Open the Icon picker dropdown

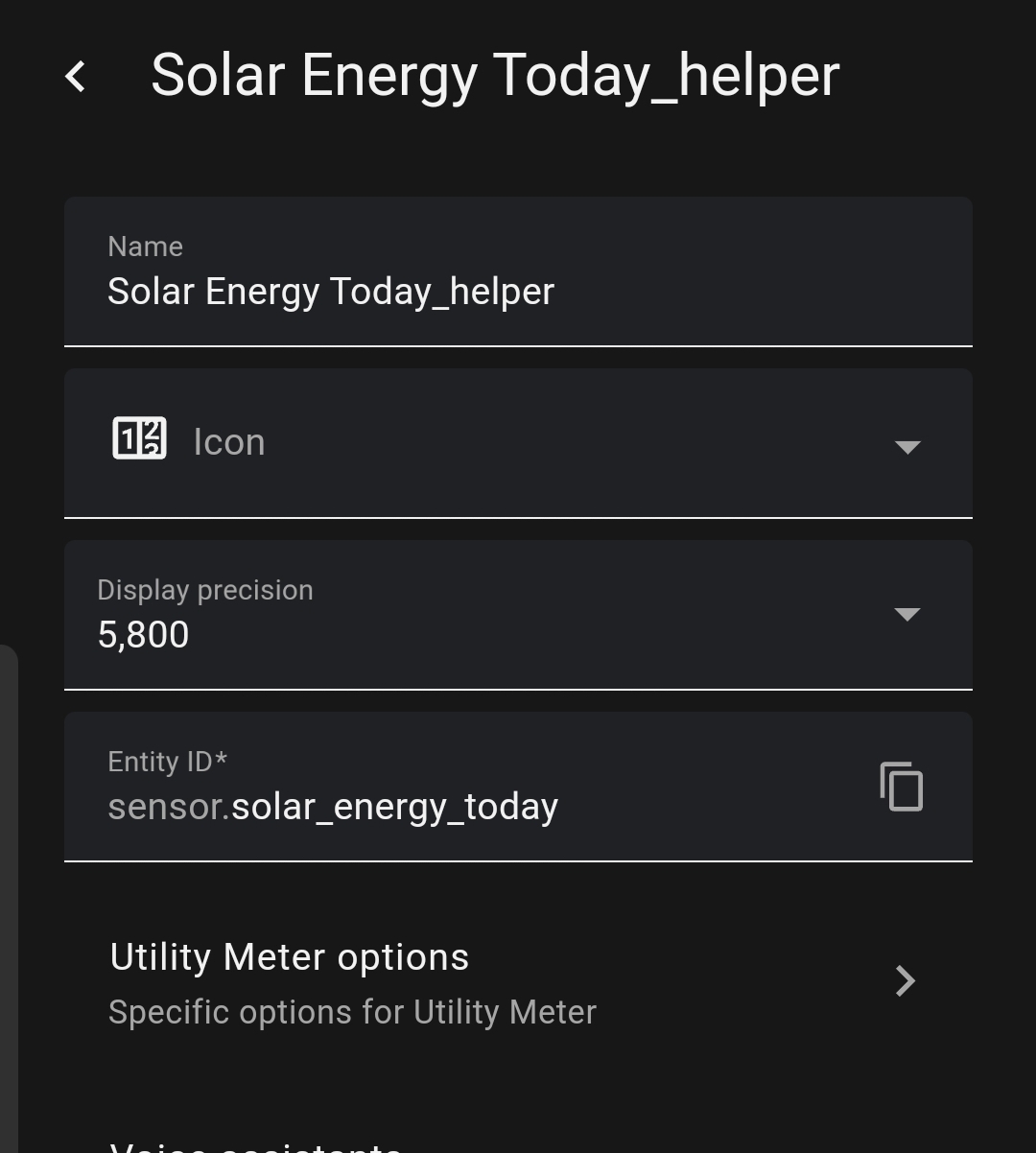point(906,446)
